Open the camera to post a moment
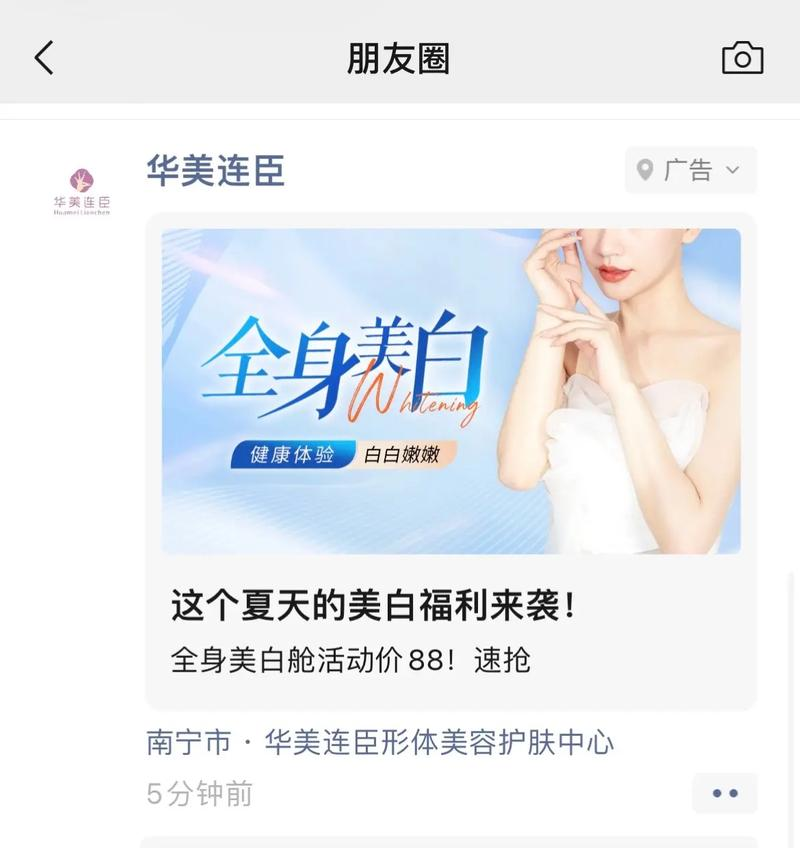Viewport: 800px width, 848px height. (742, 58)
